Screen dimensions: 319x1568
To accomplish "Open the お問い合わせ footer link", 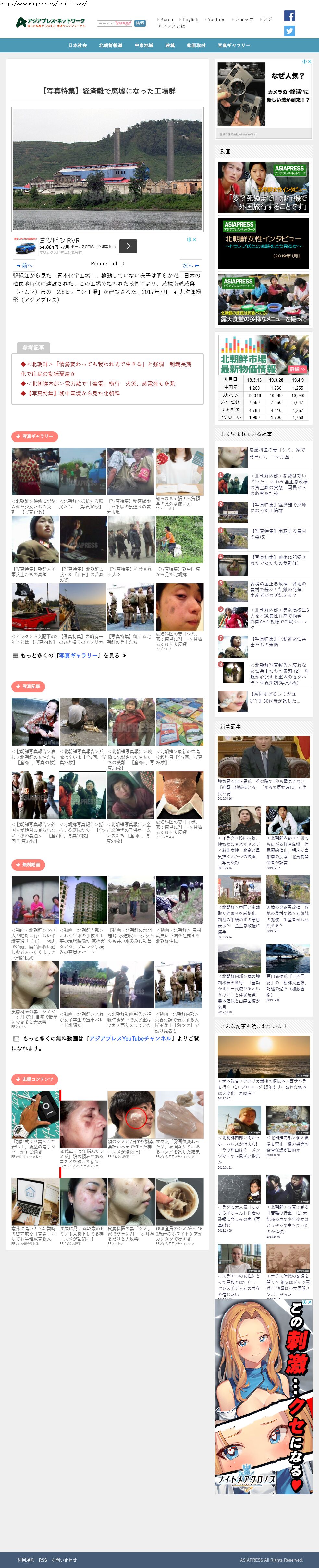I will (x=64, y=1560).
